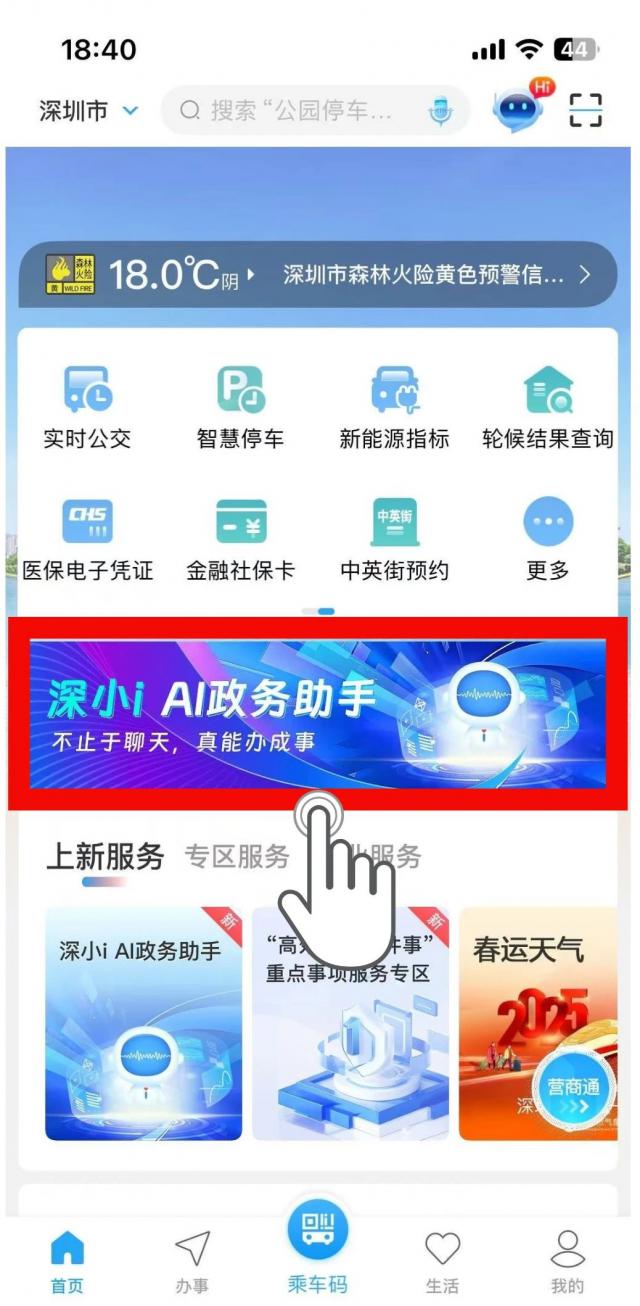The width and height of the screenshot is (640, 1306).
Task: Open the 营商通 floating button
Action: [x=573, y=1092]
